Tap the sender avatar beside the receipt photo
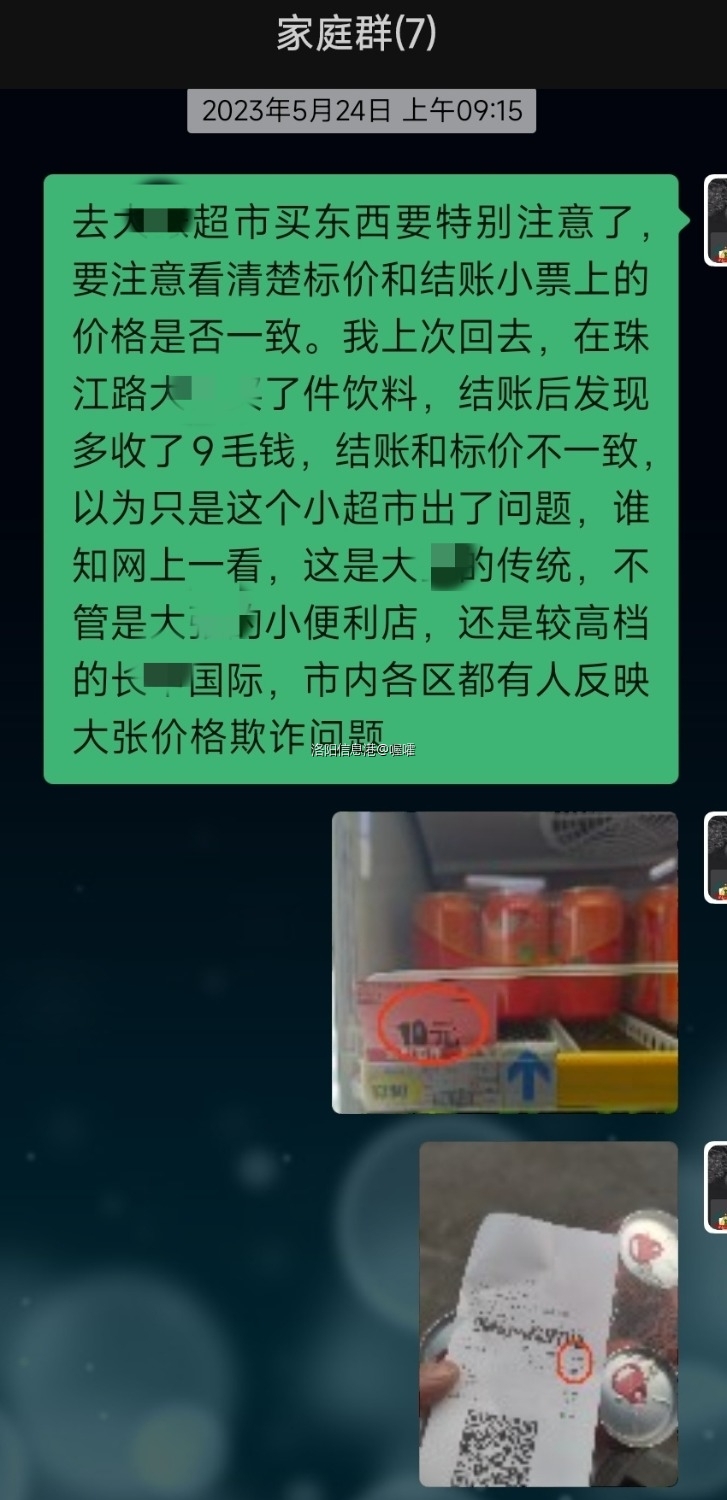The image size is (727, 1500). tap(717, 1187)
